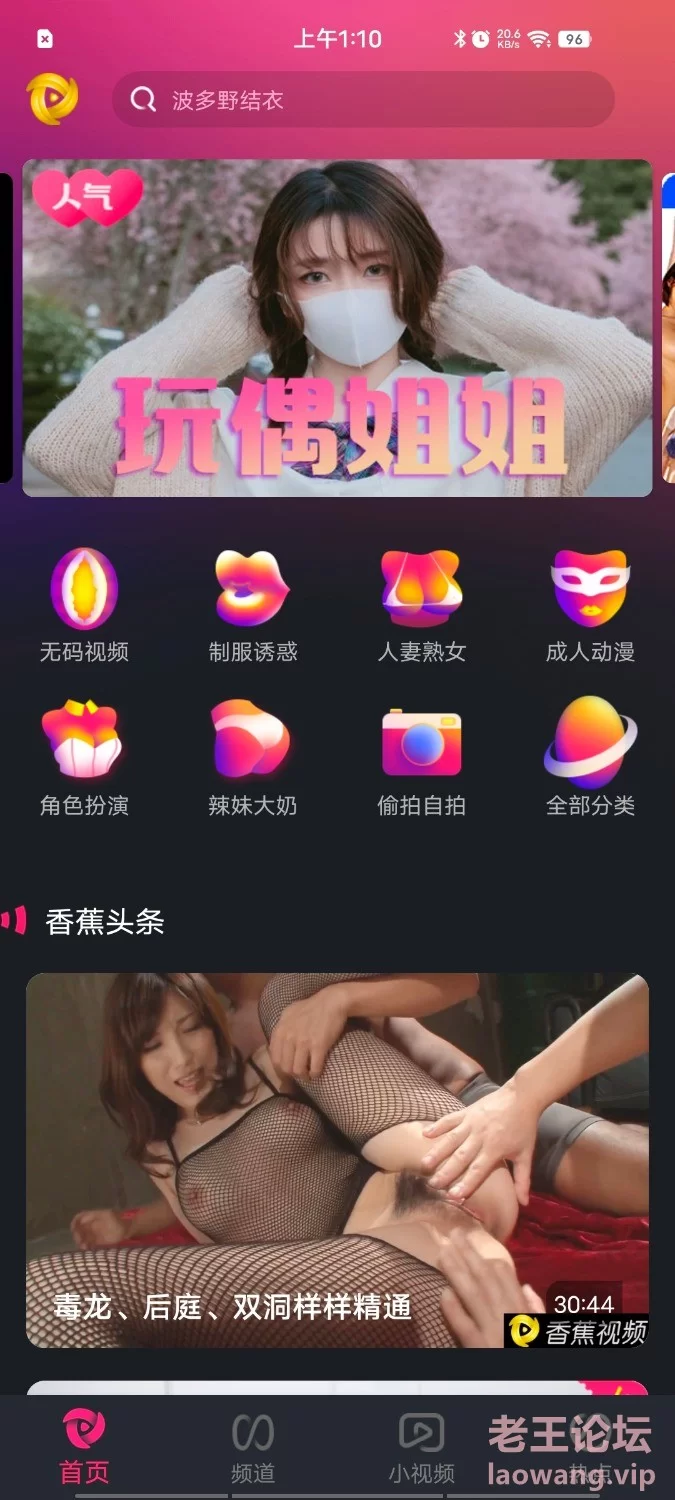675x1500 pixels.
Task: Select the 角色扮演 category
Action: 84,758
